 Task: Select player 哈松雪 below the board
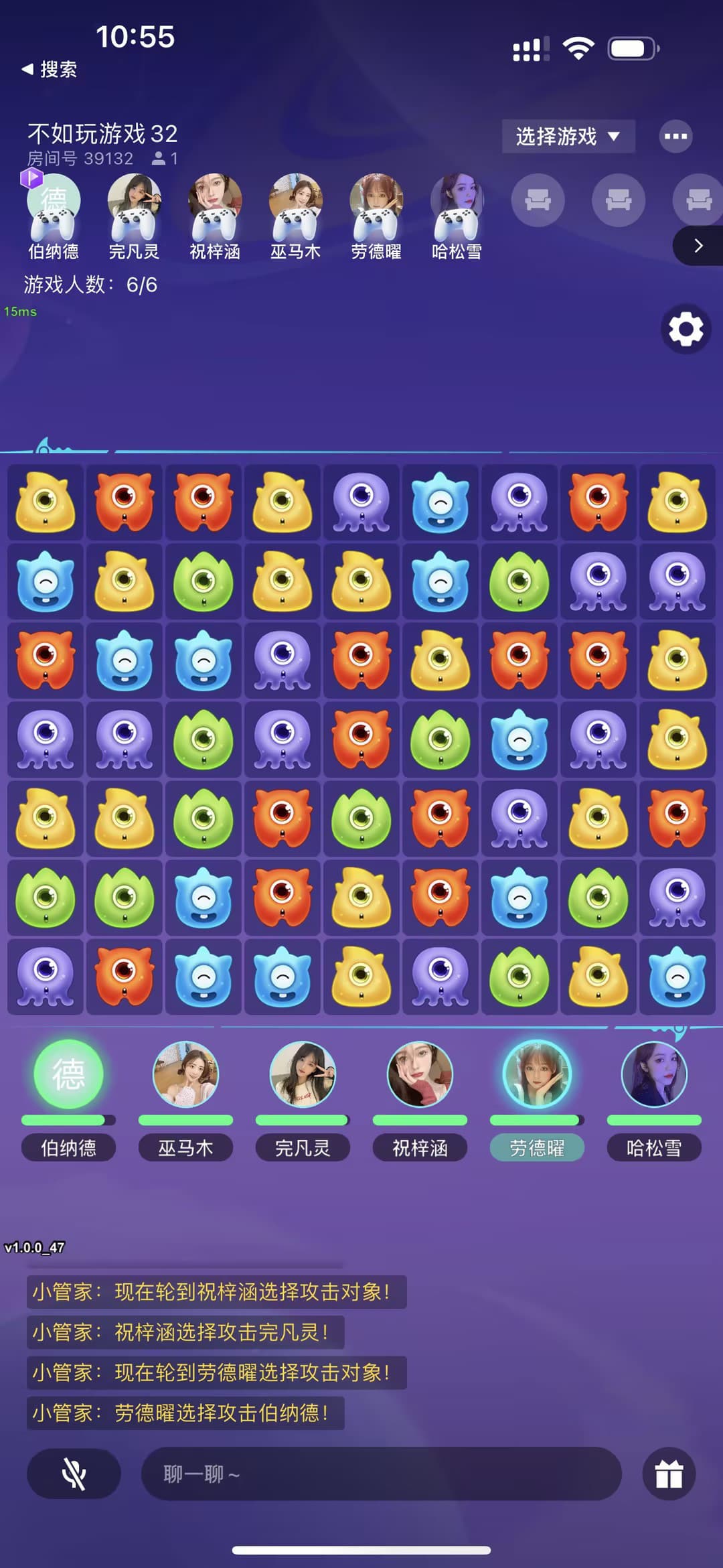tap(654, 1074)
